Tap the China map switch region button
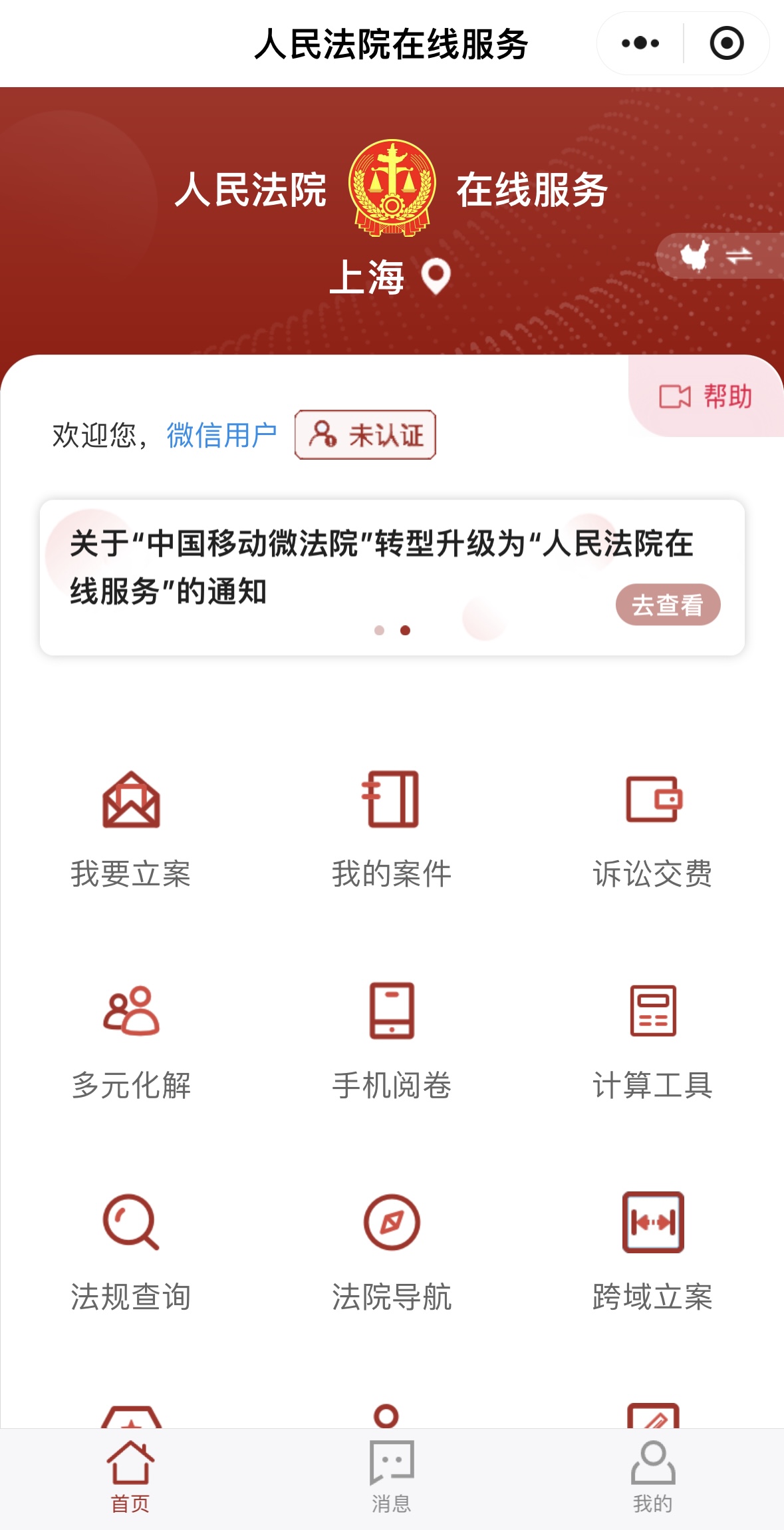The image size is (784, 1530). [x=719, y=255]
